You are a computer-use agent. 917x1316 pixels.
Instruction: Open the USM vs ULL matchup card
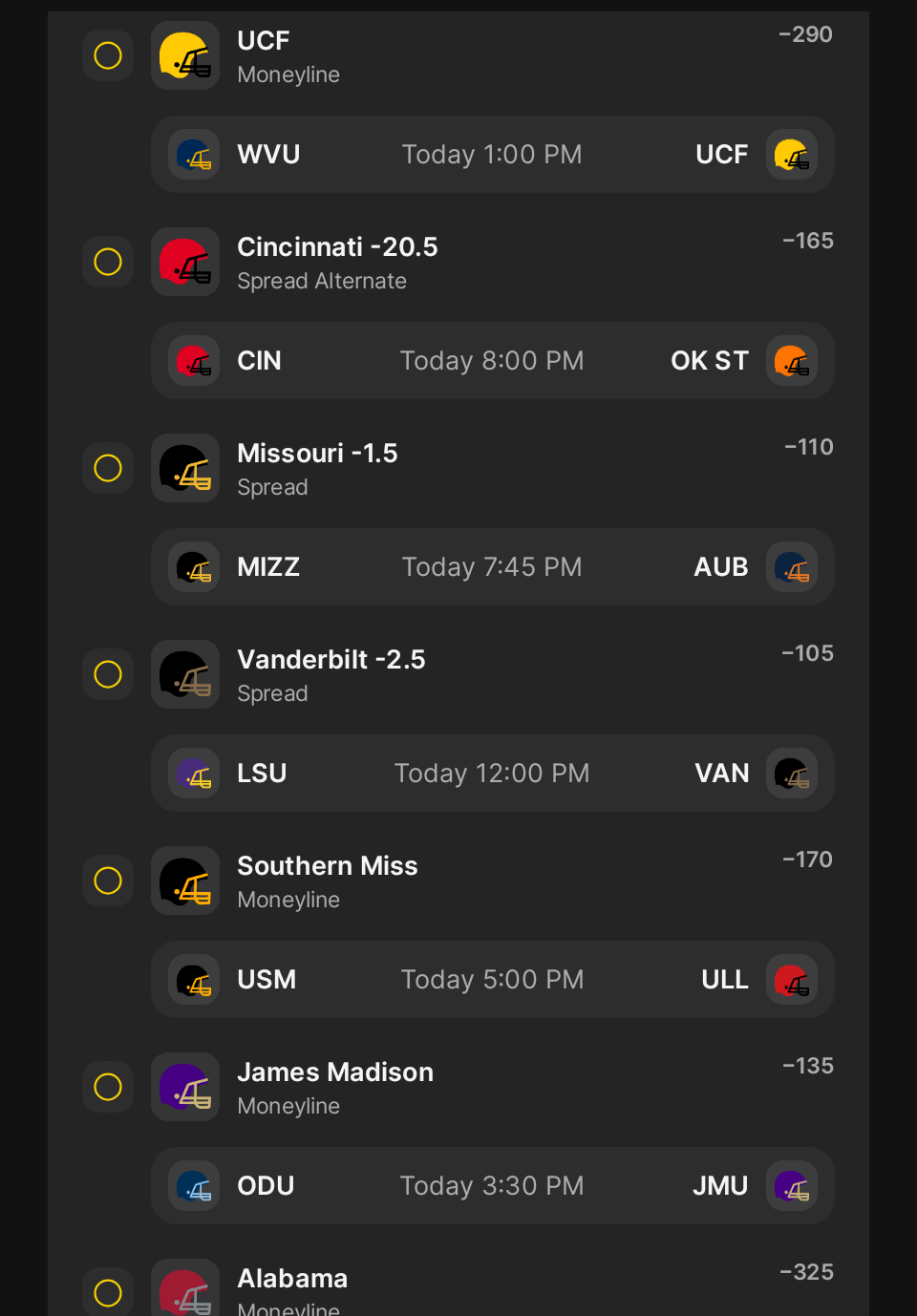point(492,980)
